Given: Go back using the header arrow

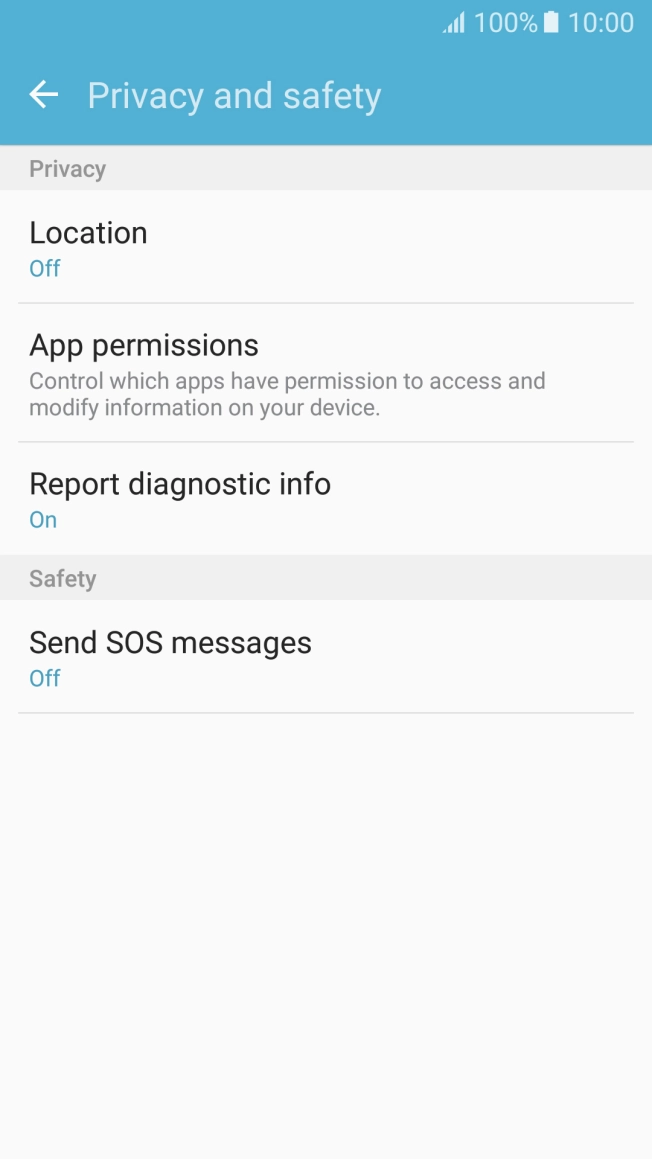Looking at the screenshot, I should 44,95.
